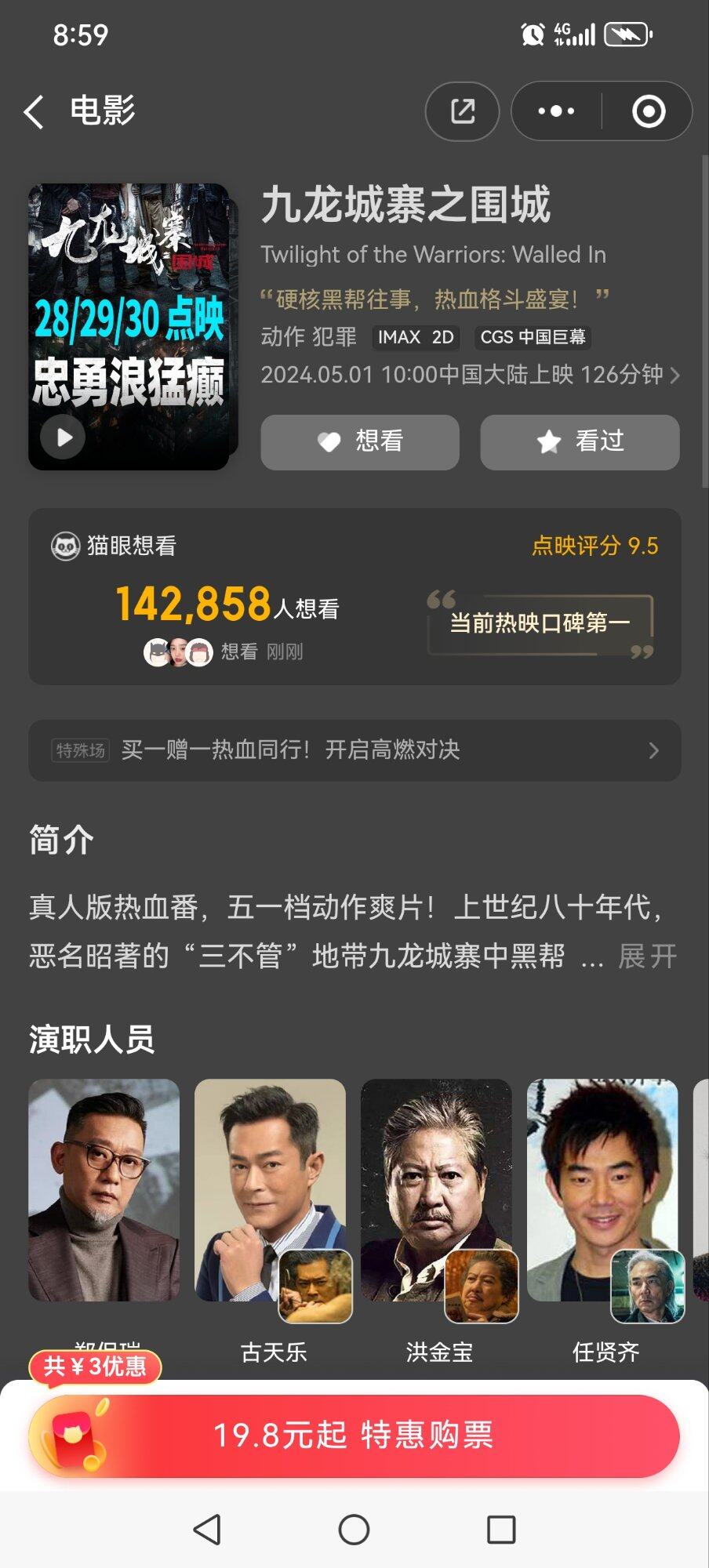The width and height of the screenshot is (709, 1568).
Task: Share this movie via the share icon
Action: tap(462, 111)
